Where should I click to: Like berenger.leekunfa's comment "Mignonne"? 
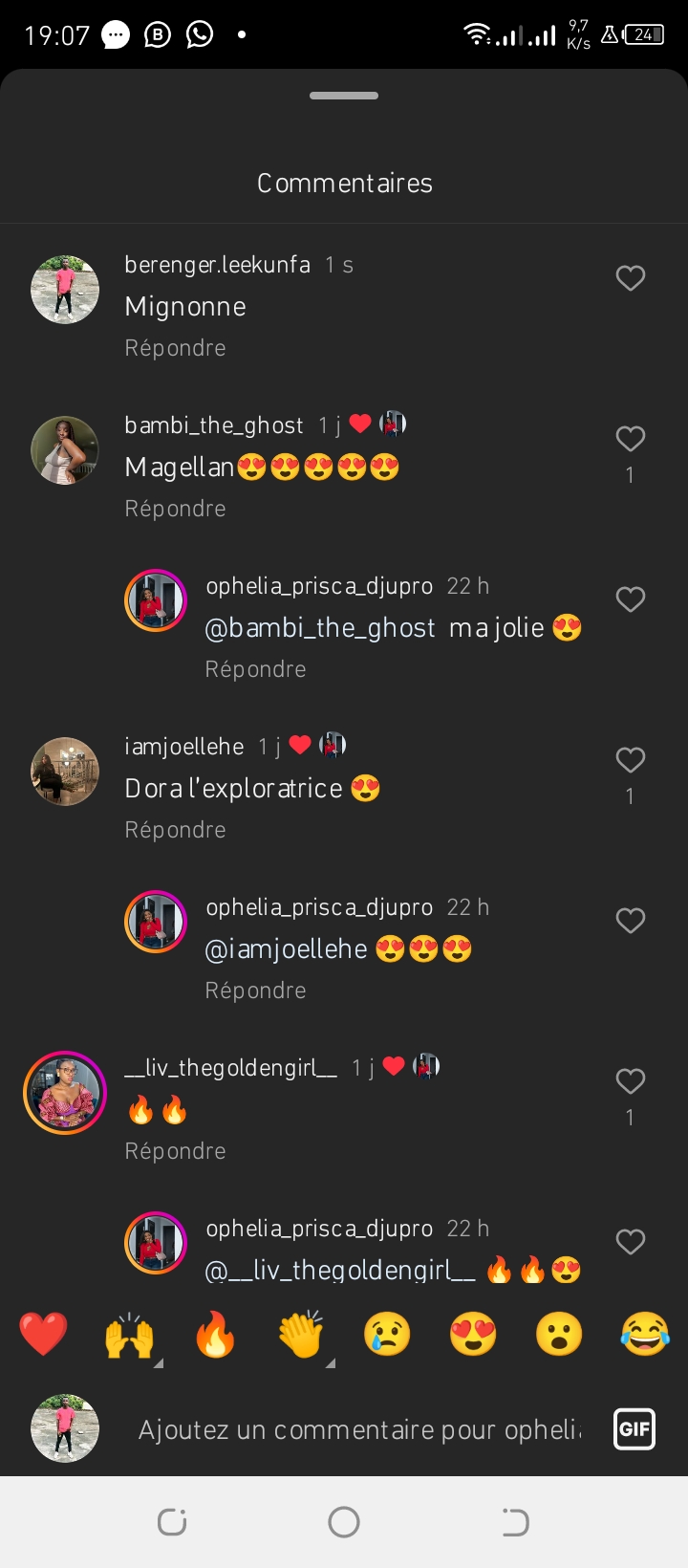click(x=630, y=278)
